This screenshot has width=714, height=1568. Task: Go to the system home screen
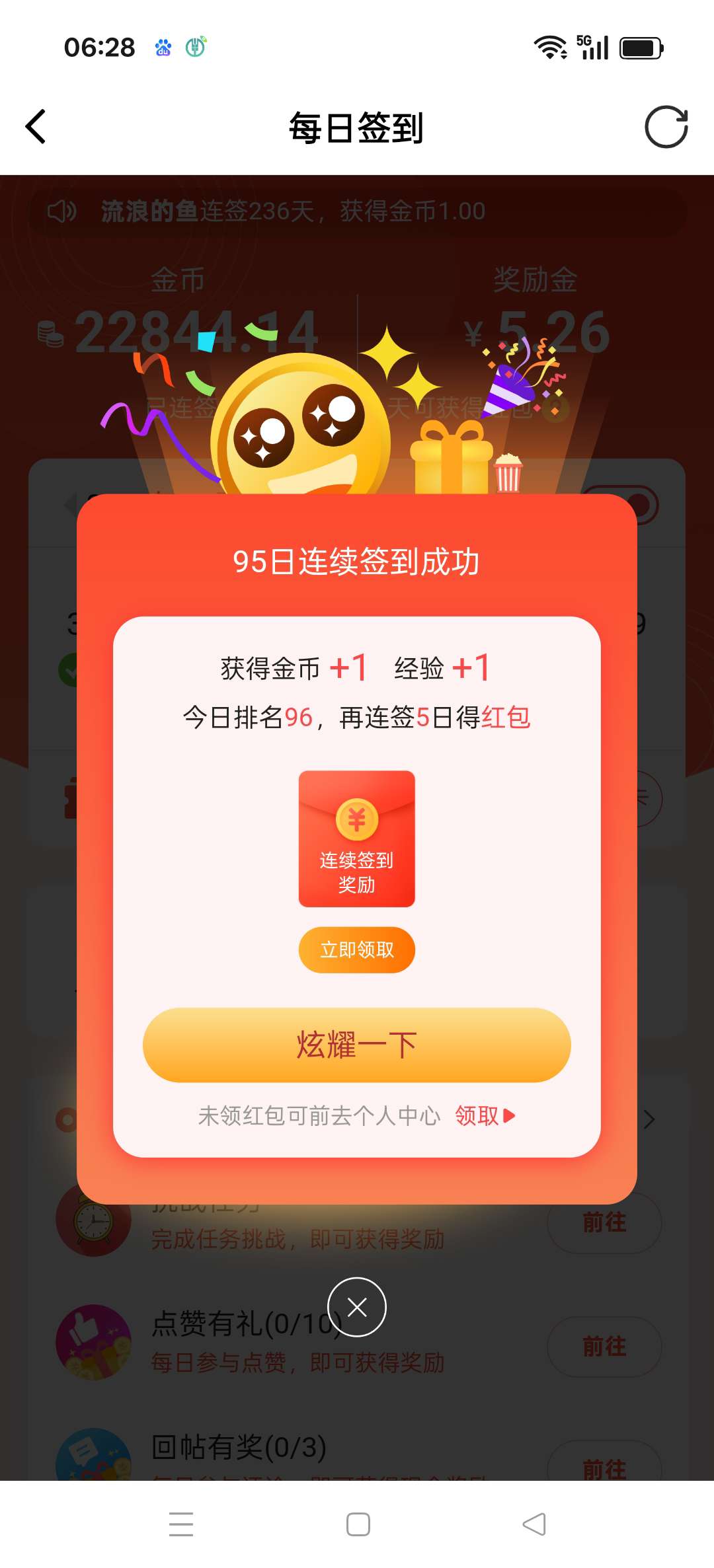click(x=358, y=1524)
